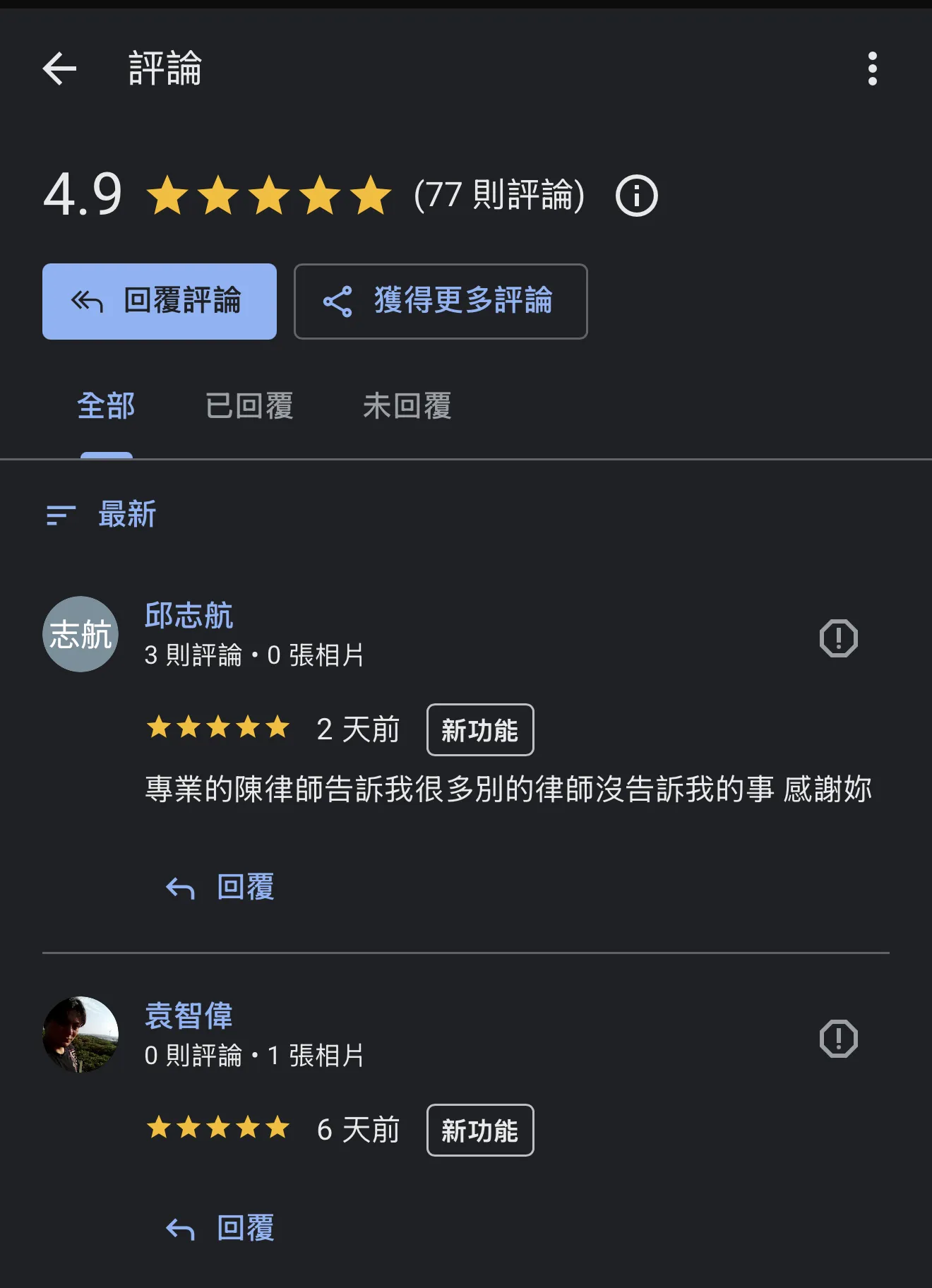Tap the 回覆評論 button

(160, 302)
